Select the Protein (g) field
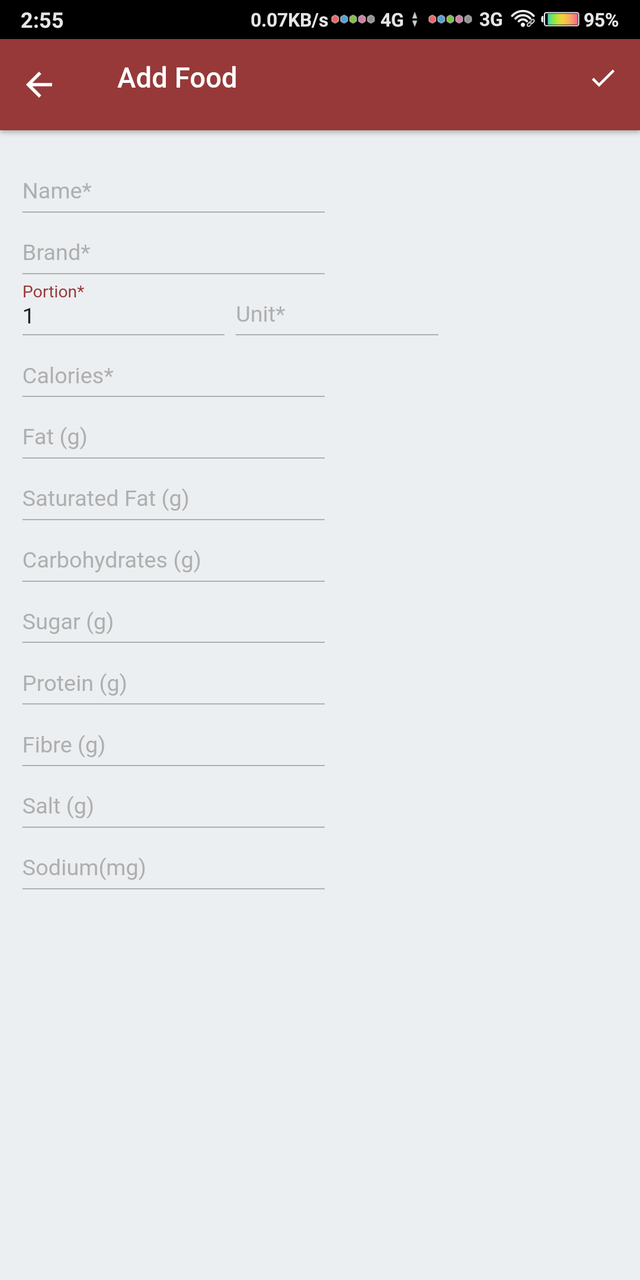 [x=173, y=683]
